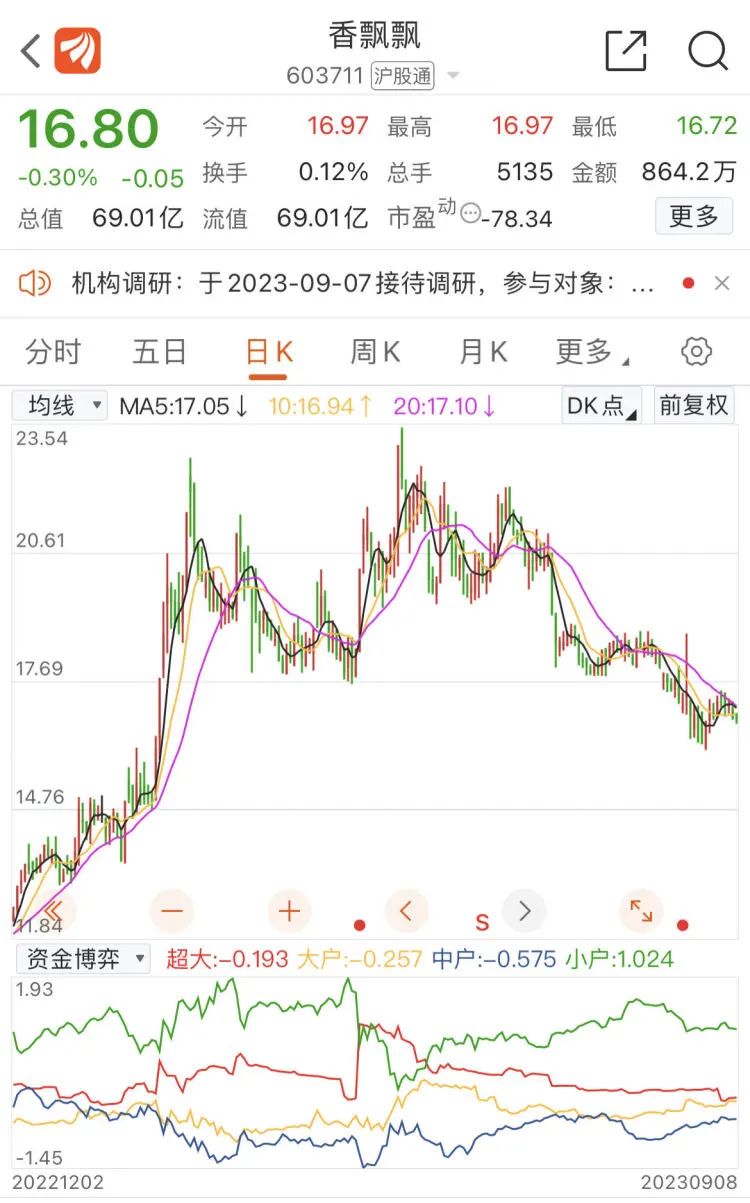Open chart settings gear

pos(696,352)
